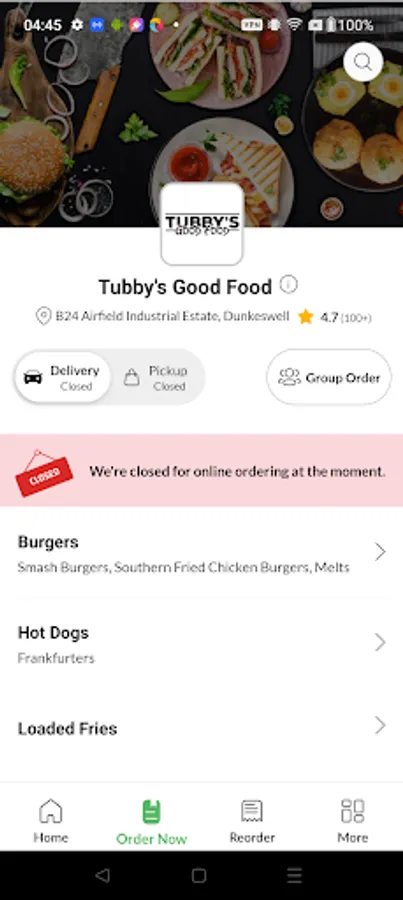Screen dimensions: 403x900
Task: Switch to the Reorder tab
Action: 252,821
